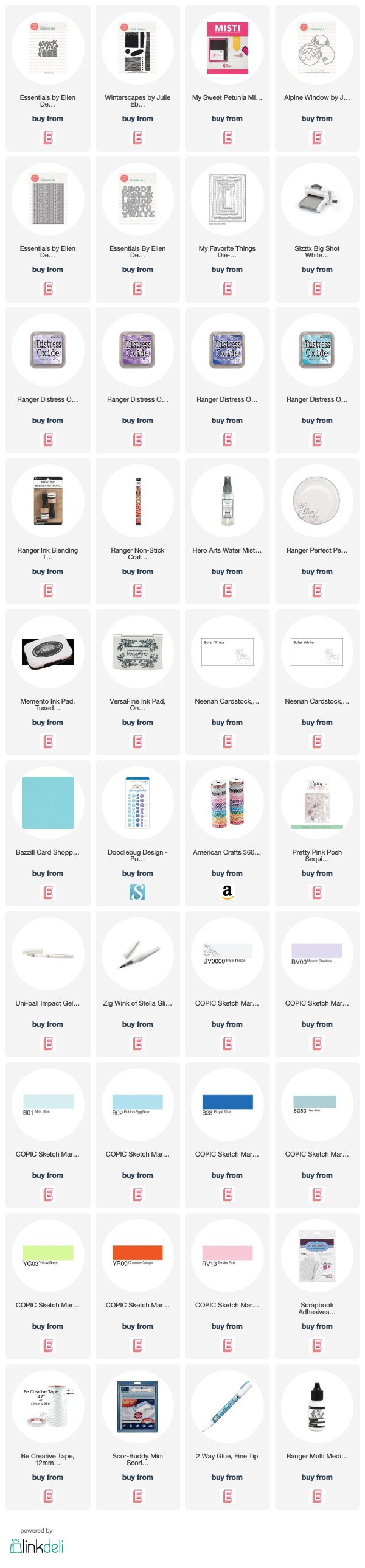View the Uni-ball Impact Gel pen product
This screenshot has width=365, height=1568.
tap(47, 953)
